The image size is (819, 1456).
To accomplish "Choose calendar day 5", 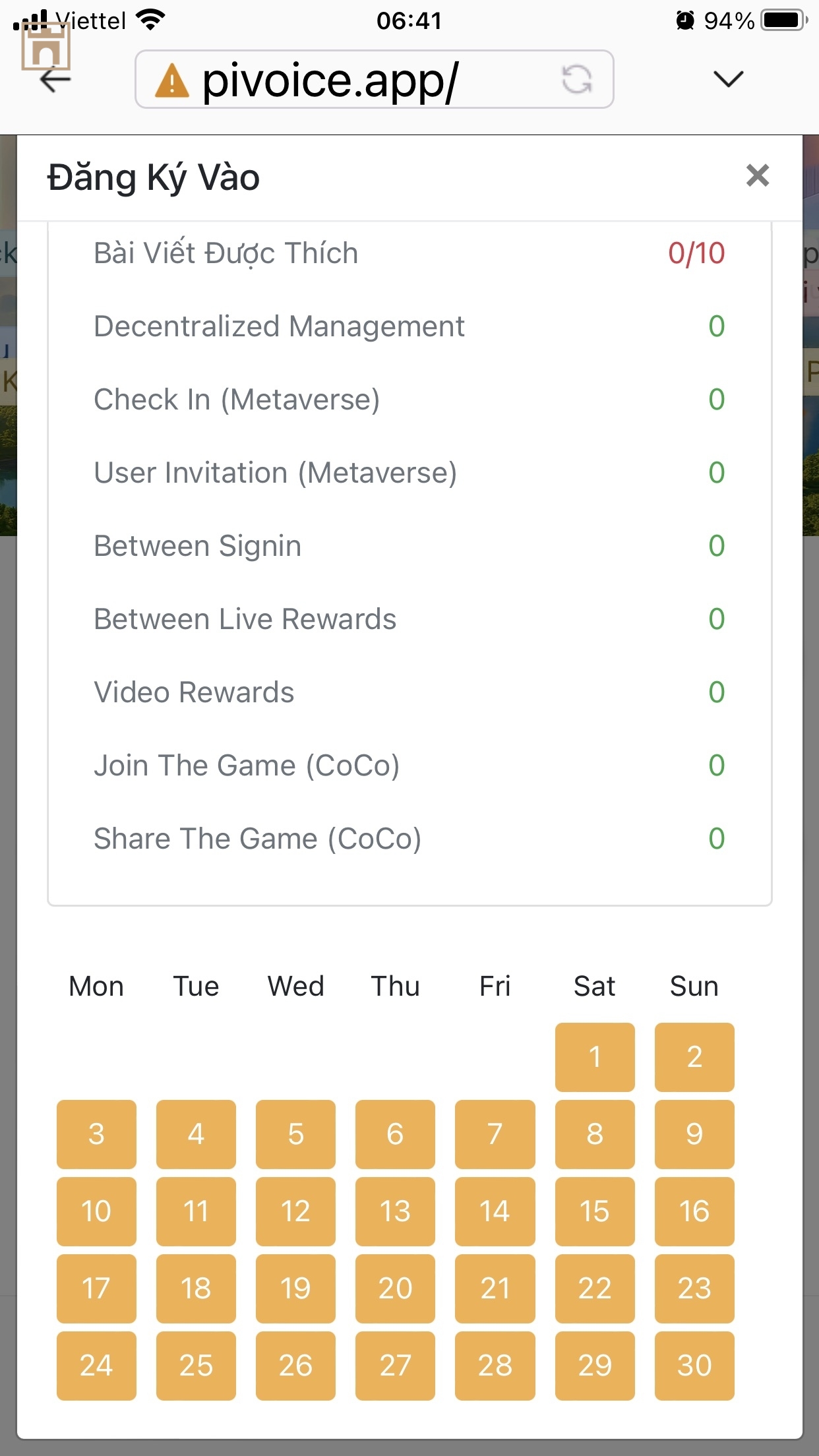I will pos(295,1134).
